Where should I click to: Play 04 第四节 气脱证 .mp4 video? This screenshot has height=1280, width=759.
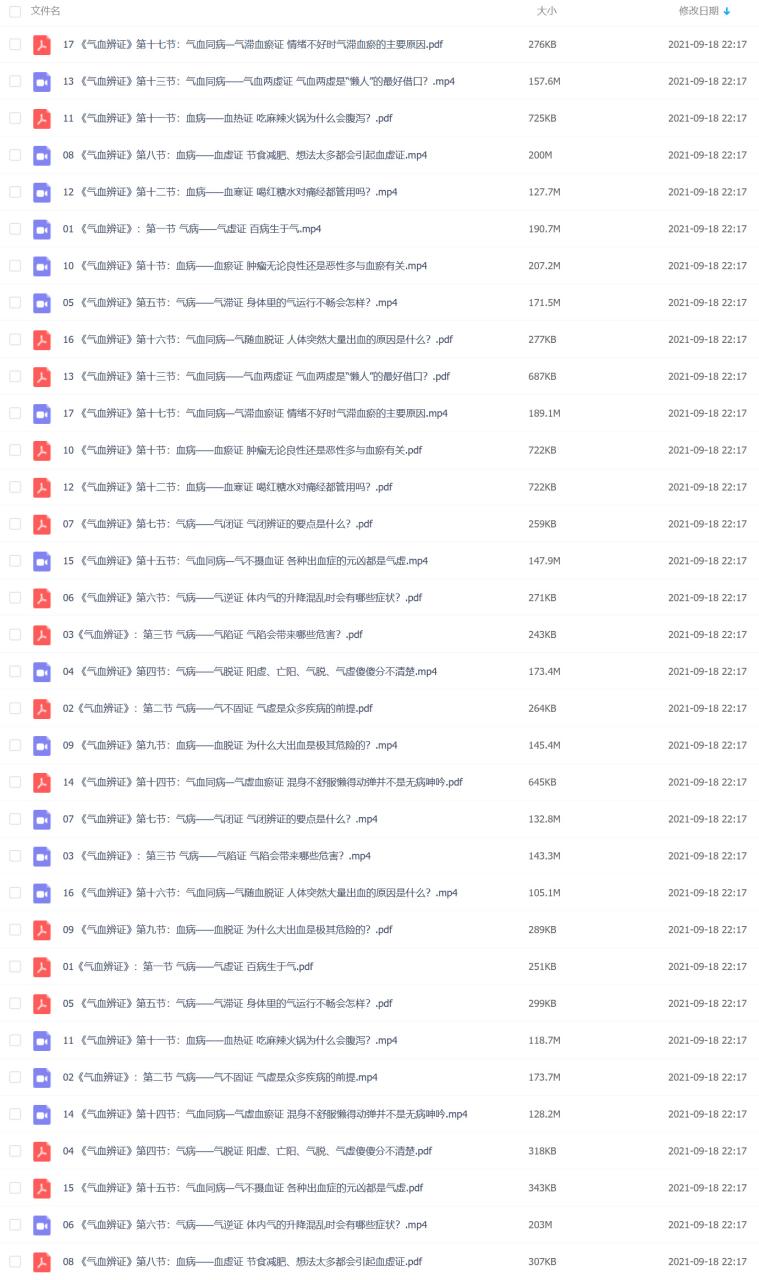click(x=249, y=671)
